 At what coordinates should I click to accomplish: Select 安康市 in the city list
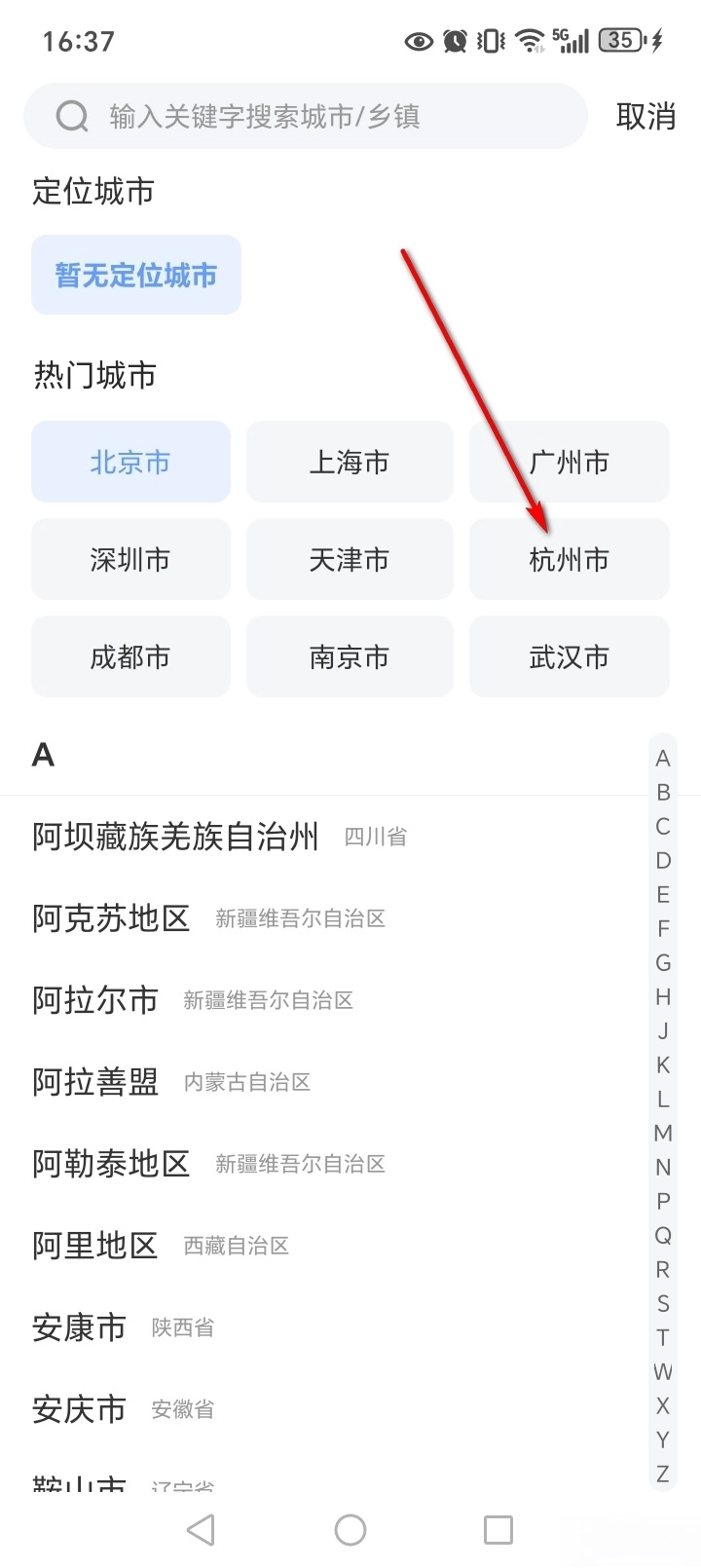(80, 1327)
